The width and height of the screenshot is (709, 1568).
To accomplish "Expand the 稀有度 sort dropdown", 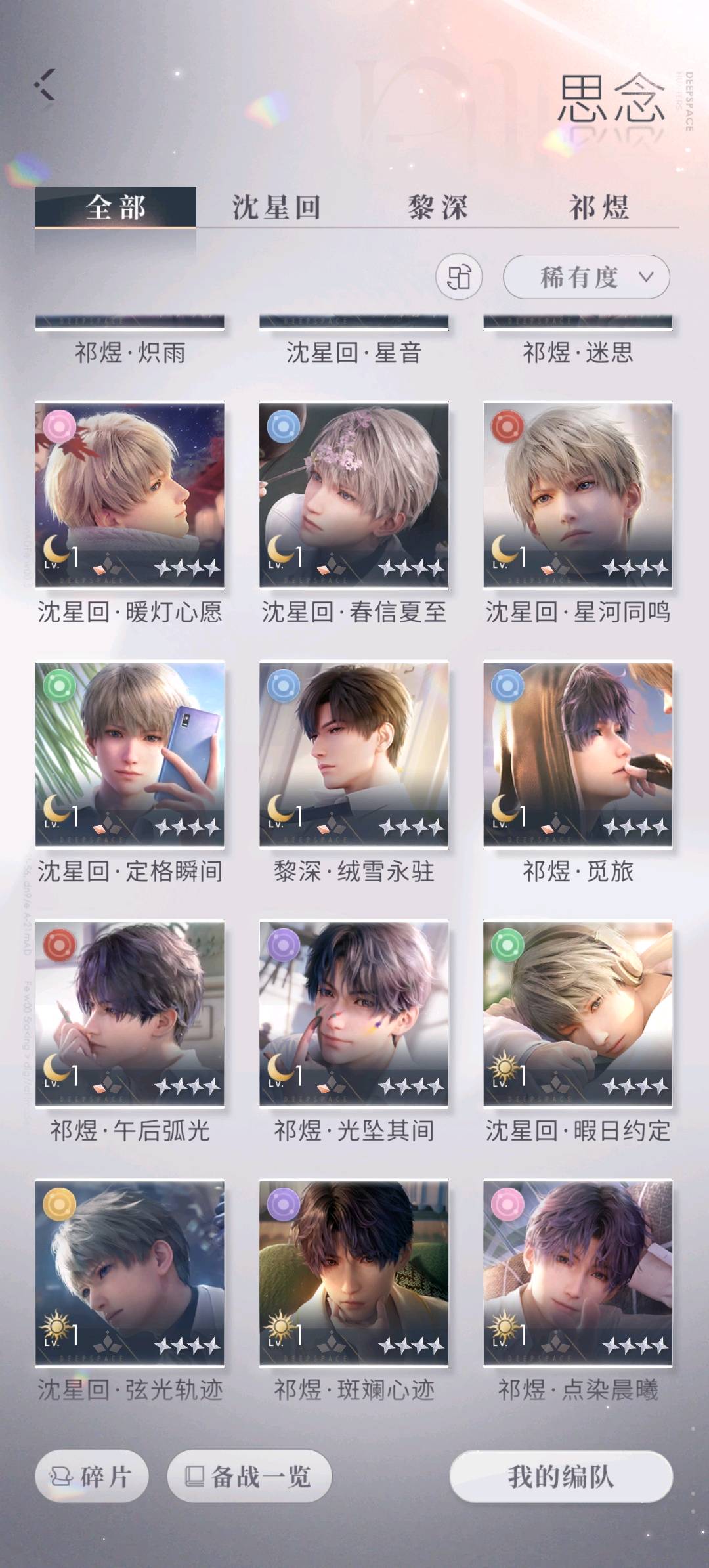I will (x=586, y=277).
